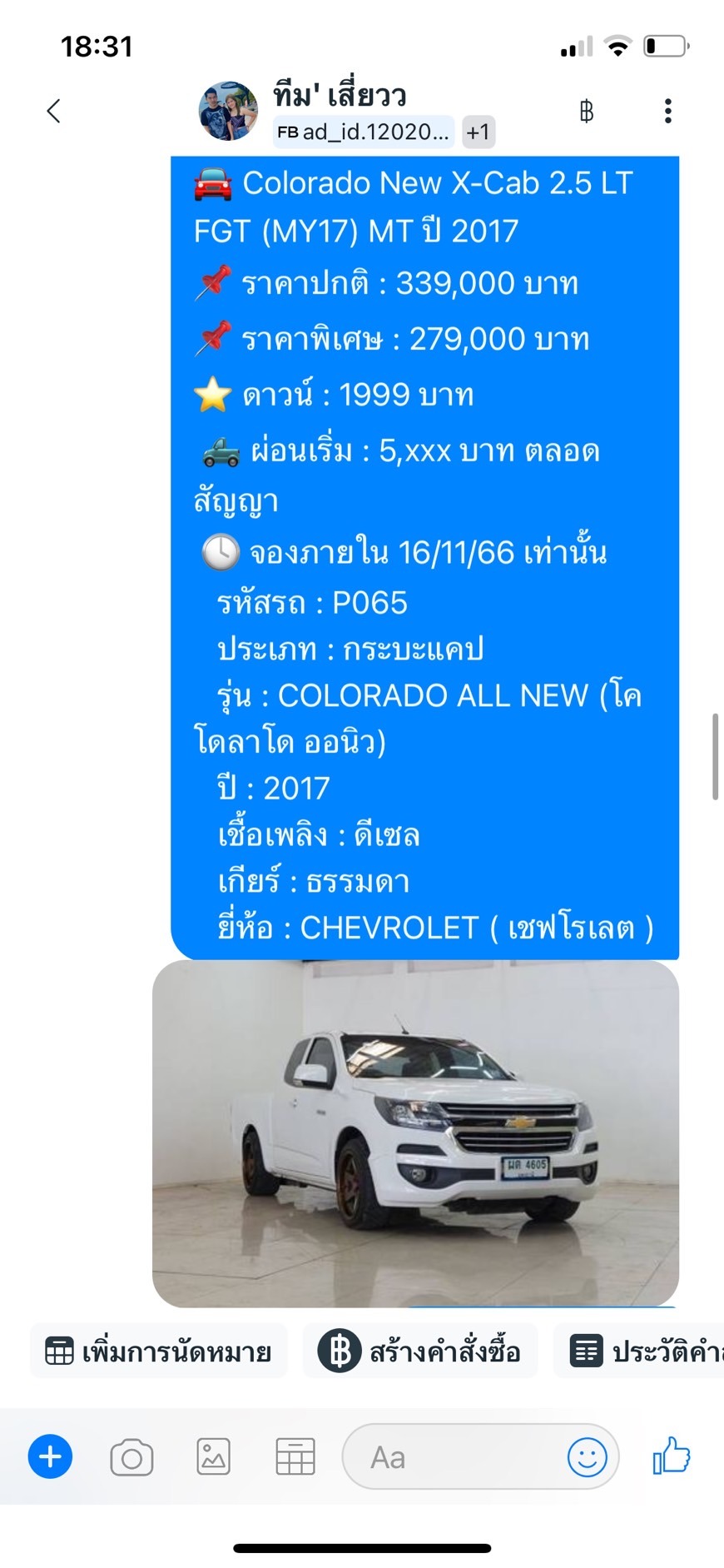
Task: Open the saved replies table icon
Action: tap(295, 1457)
